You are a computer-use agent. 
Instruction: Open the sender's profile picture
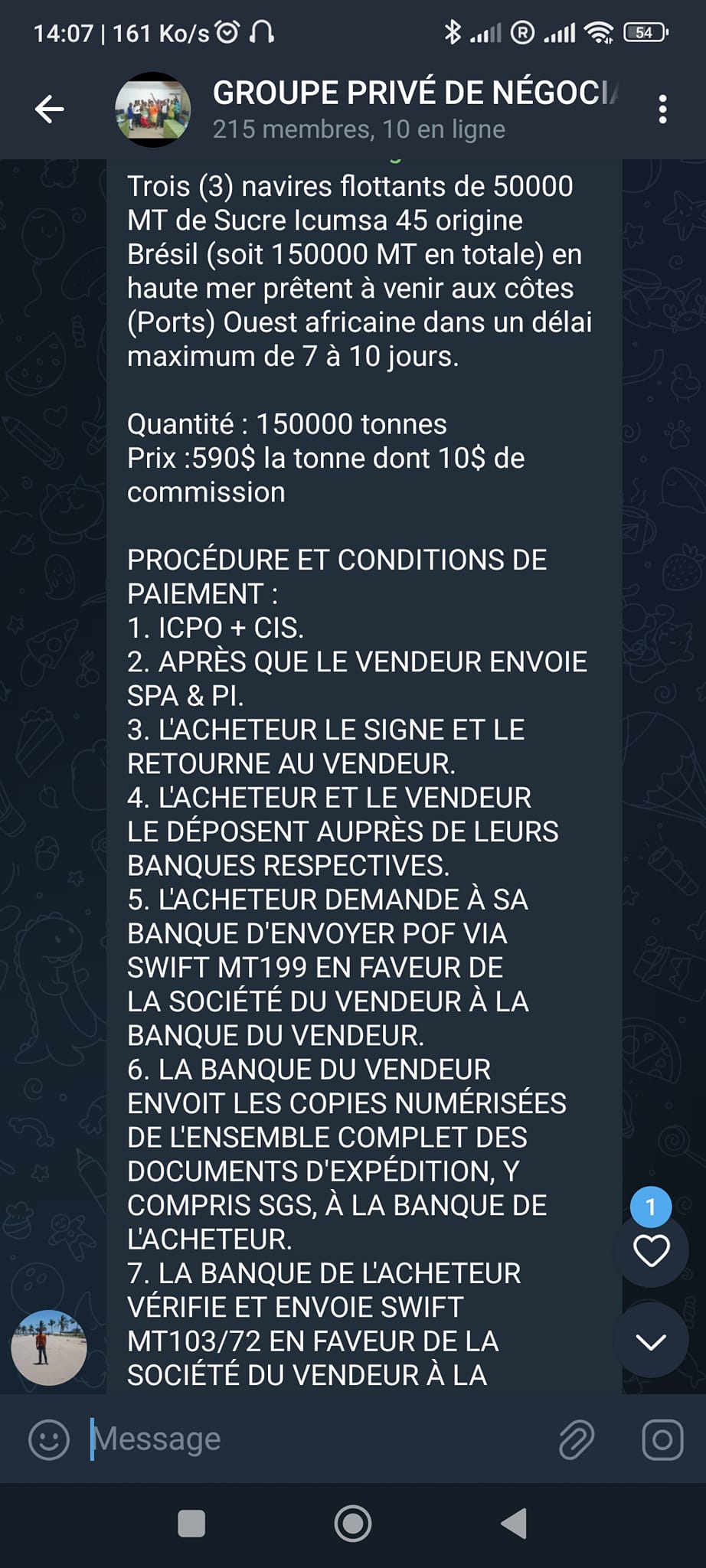(x=49, y=1347)
